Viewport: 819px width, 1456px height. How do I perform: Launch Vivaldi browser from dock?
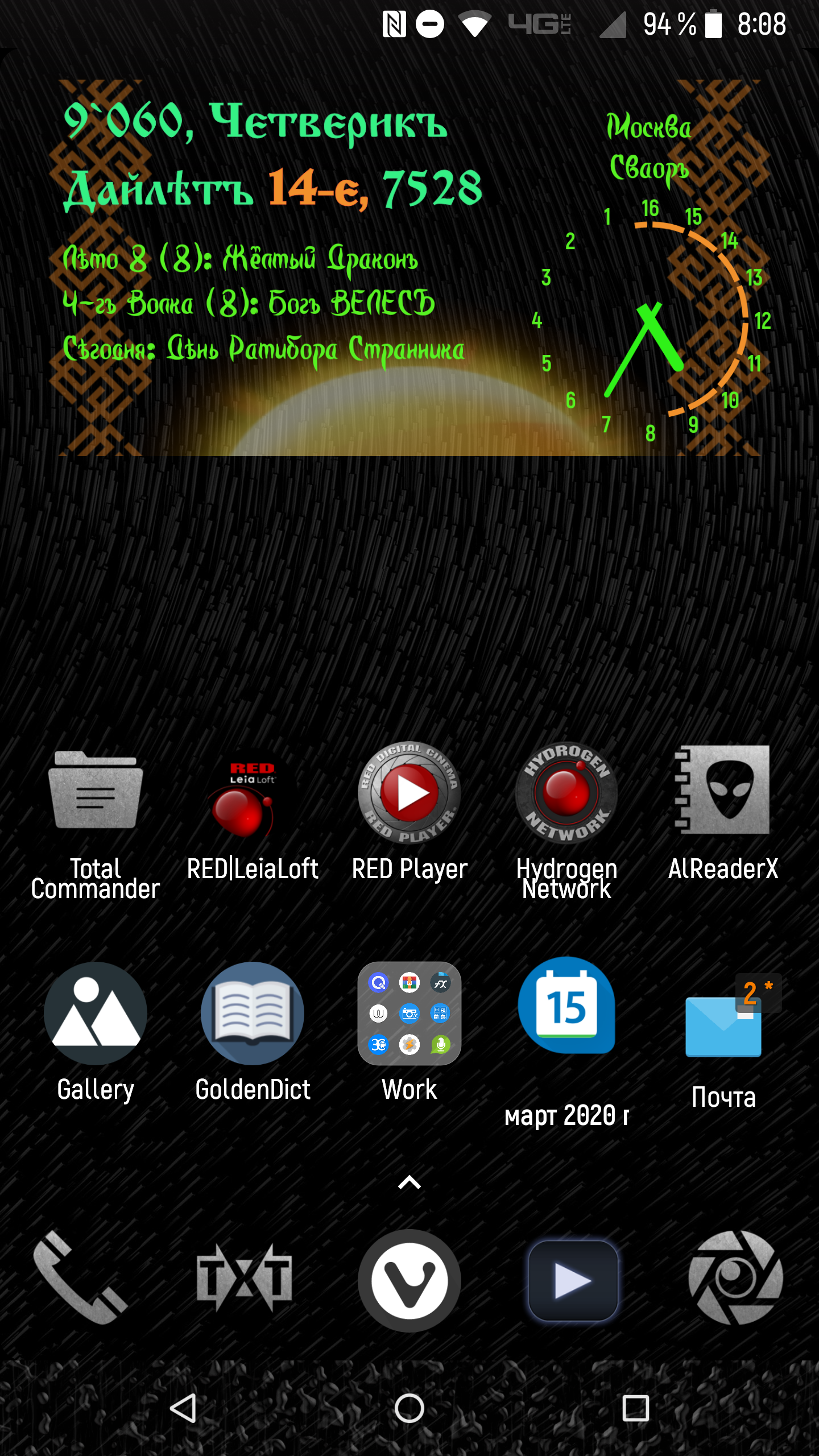(x=409, y=1280)
